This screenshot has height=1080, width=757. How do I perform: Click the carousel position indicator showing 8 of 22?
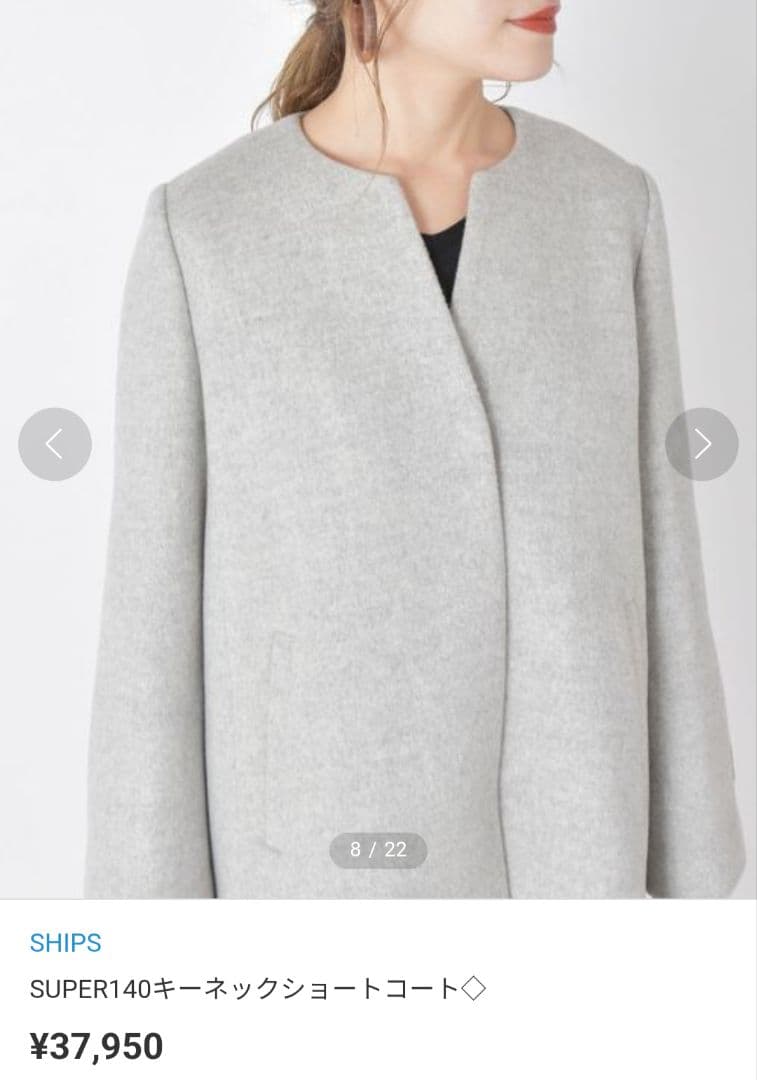pyautogui.click(x=378, y=850)
